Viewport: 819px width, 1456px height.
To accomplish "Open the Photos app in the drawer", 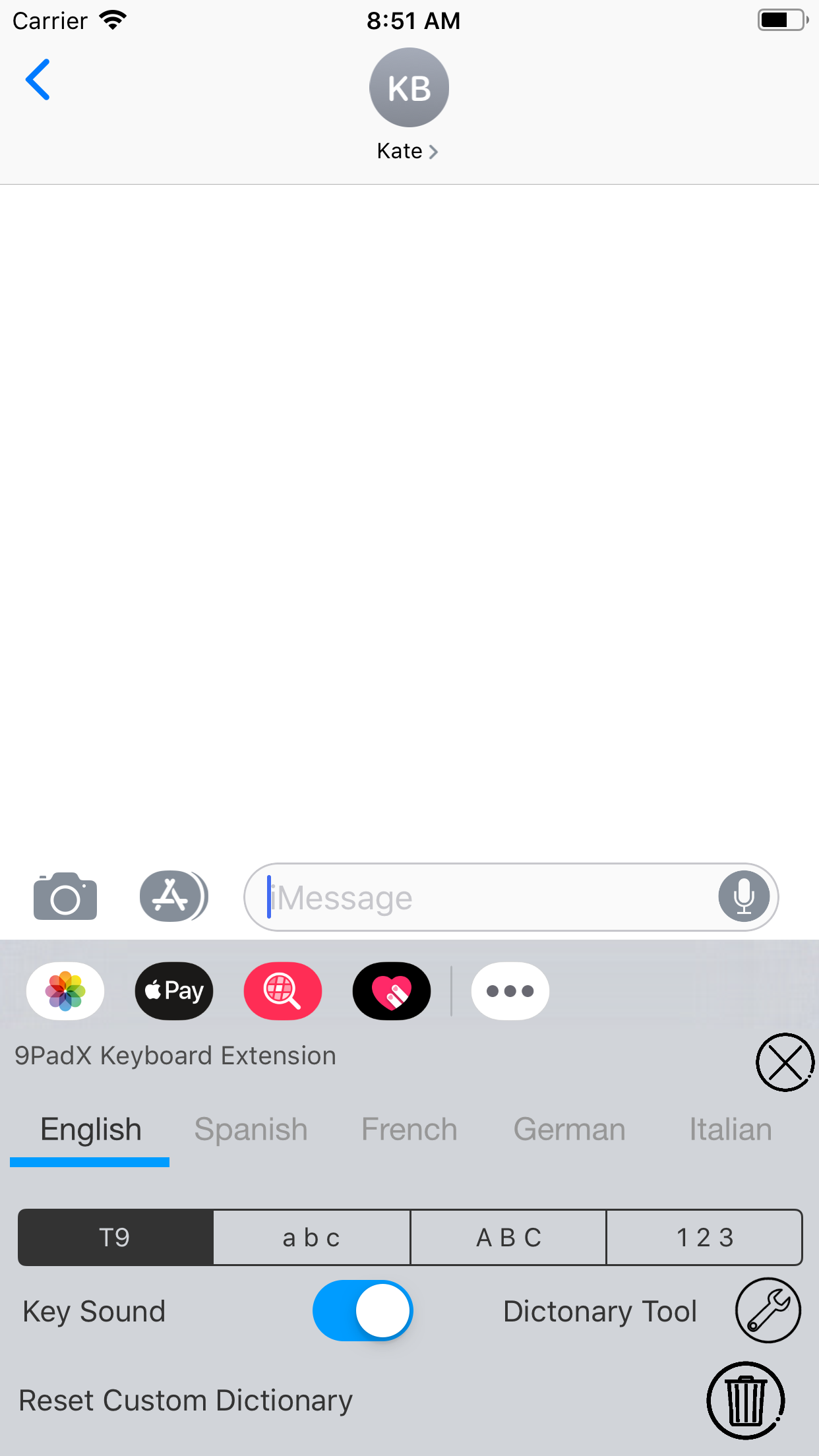I will (65, 991).
